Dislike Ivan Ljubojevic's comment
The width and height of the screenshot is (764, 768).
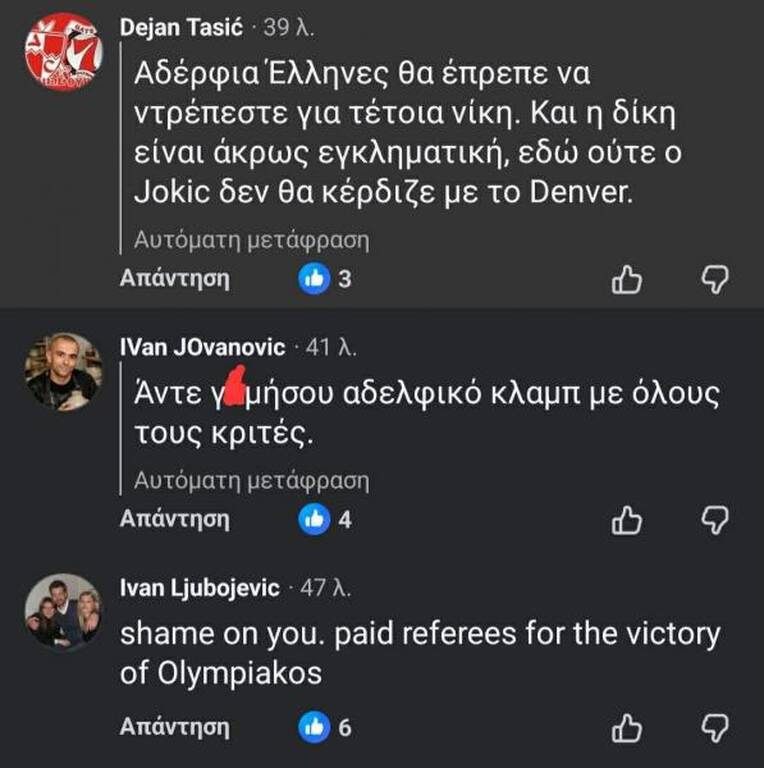[x=714, y=727]
